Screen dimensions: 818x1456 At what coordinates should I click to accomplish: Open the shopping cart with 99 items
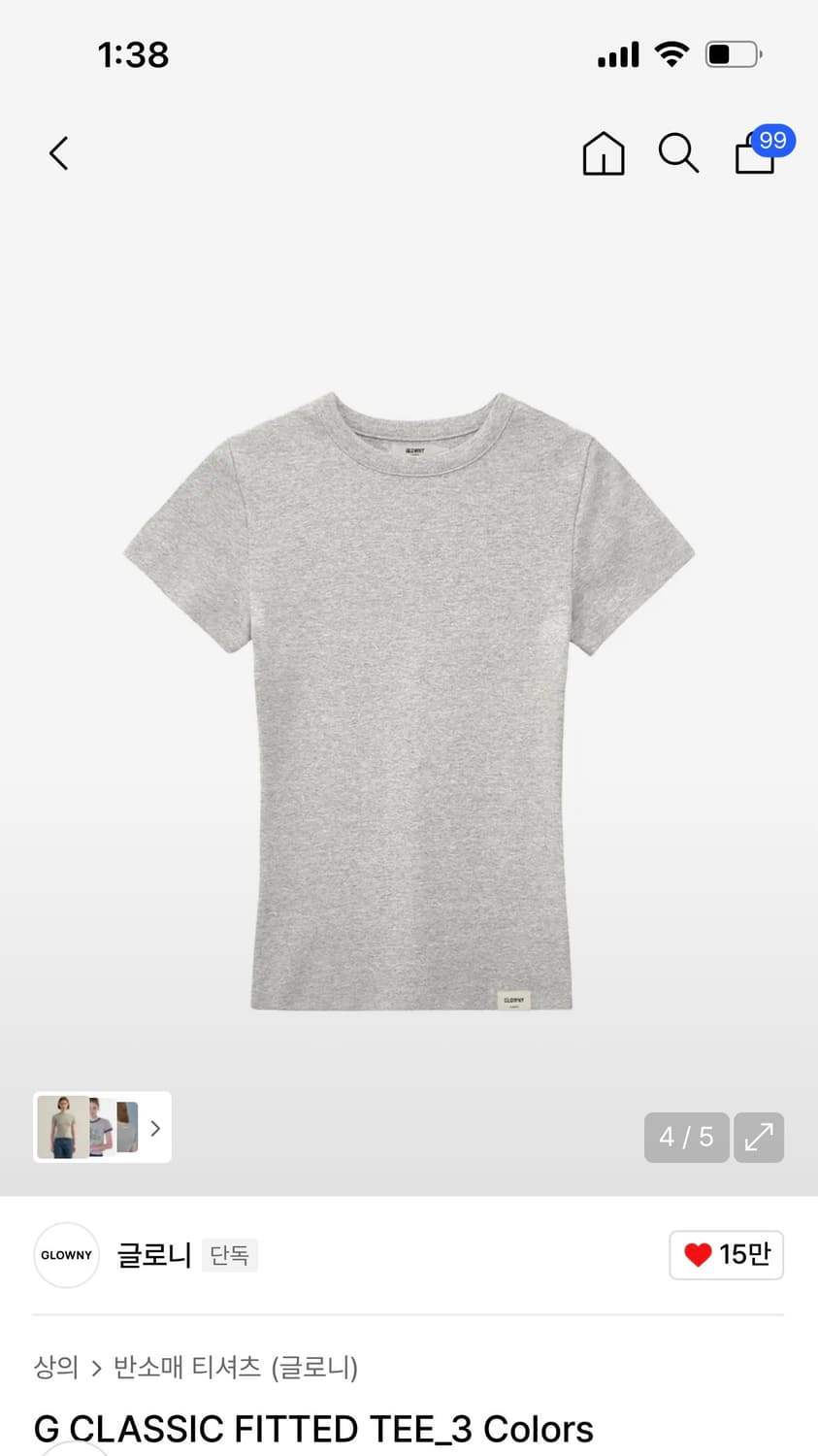pos(754,157)
